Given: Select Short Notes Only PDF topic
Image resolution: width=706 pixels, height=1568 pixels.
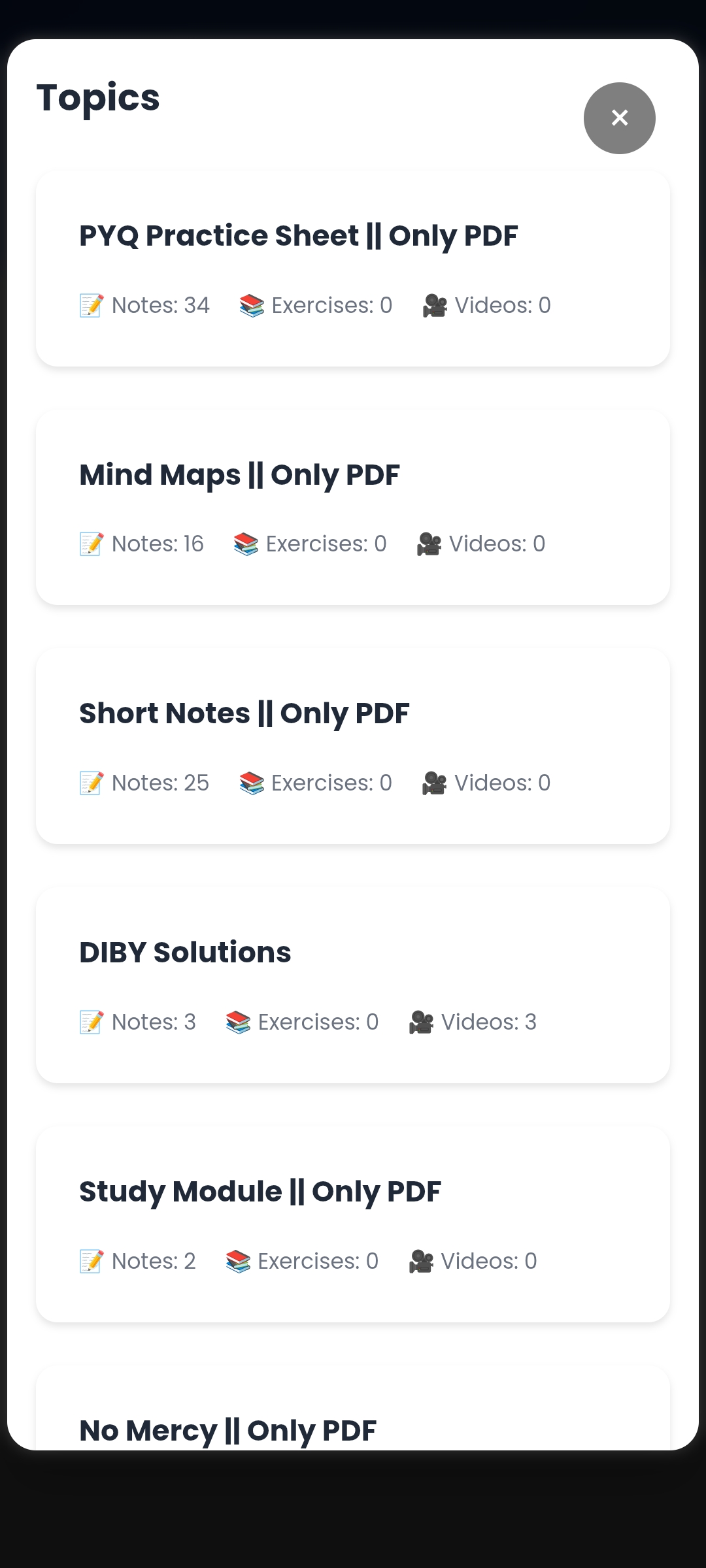Looking at the screenshot, I should coord(353,746).
